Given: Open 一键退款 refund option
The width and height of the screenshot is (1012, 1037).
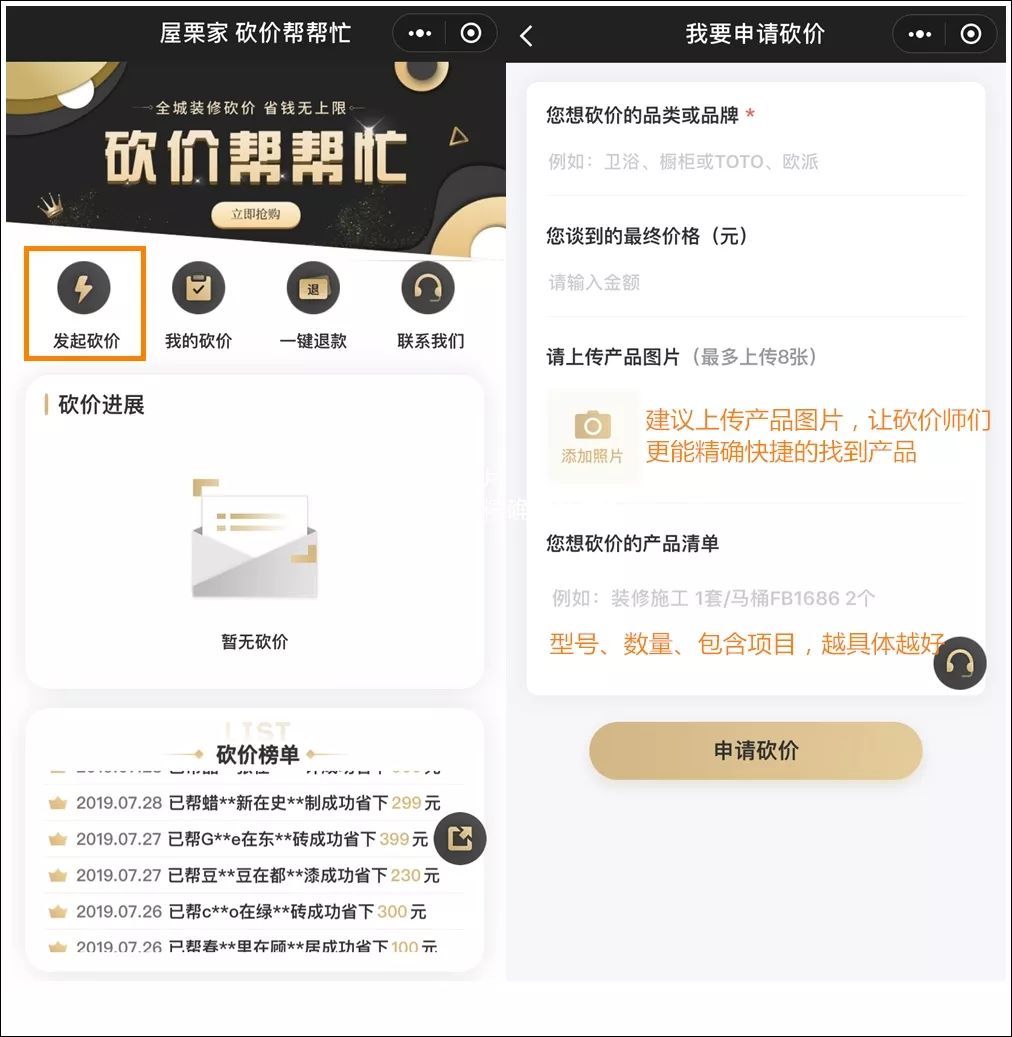Looking at the screenshot, I should click(313, 303).
